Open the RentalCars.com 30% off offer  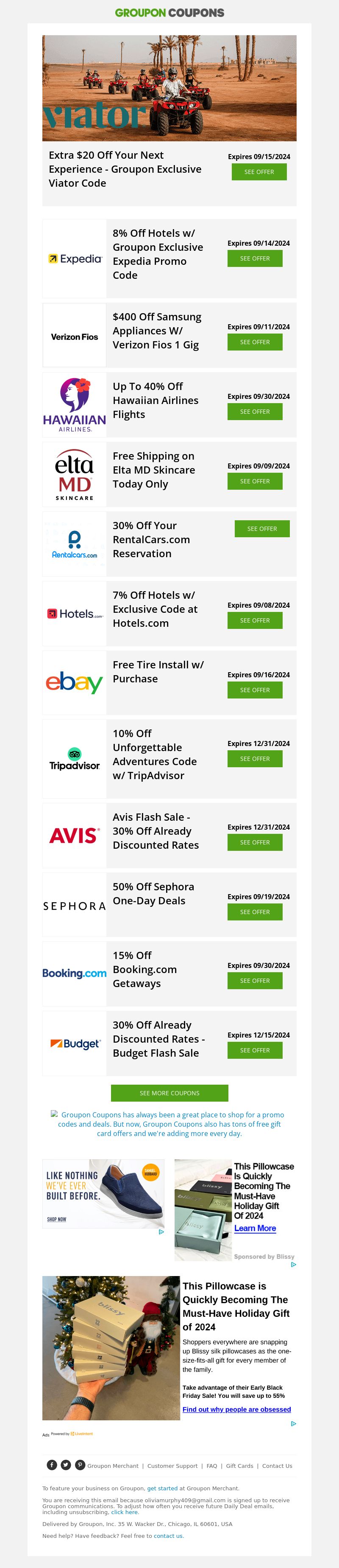coord(262,529)
